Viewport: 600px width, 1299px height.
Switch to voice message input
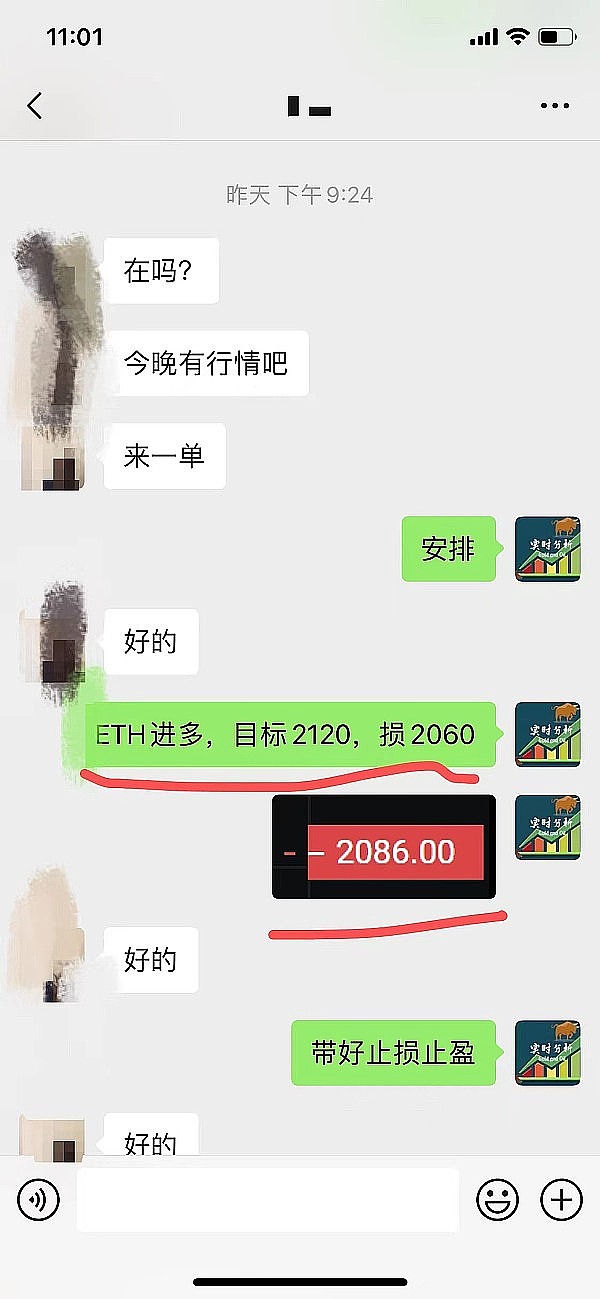(x=39, y=1199)
